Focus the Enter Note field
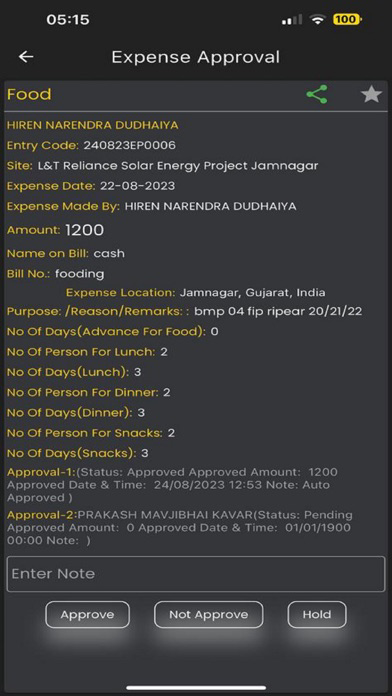392x696 pixels. tap(196, 573)
